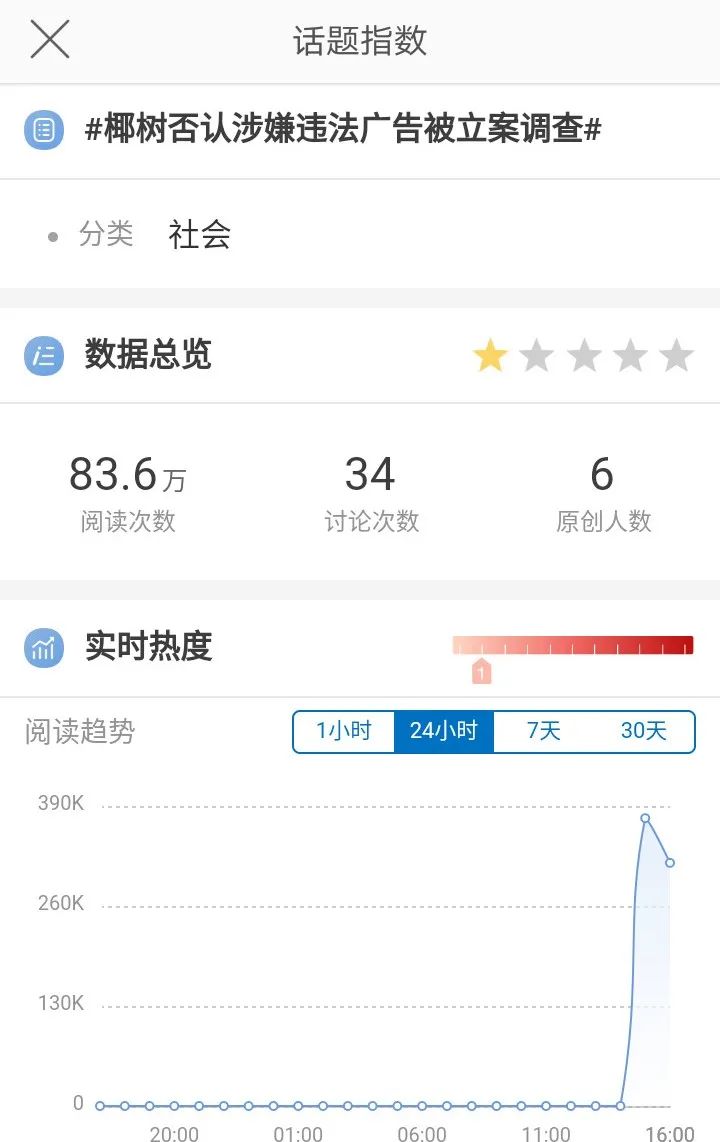
Task: Close the 话题指数 page
Action: (x=49, y=40)
